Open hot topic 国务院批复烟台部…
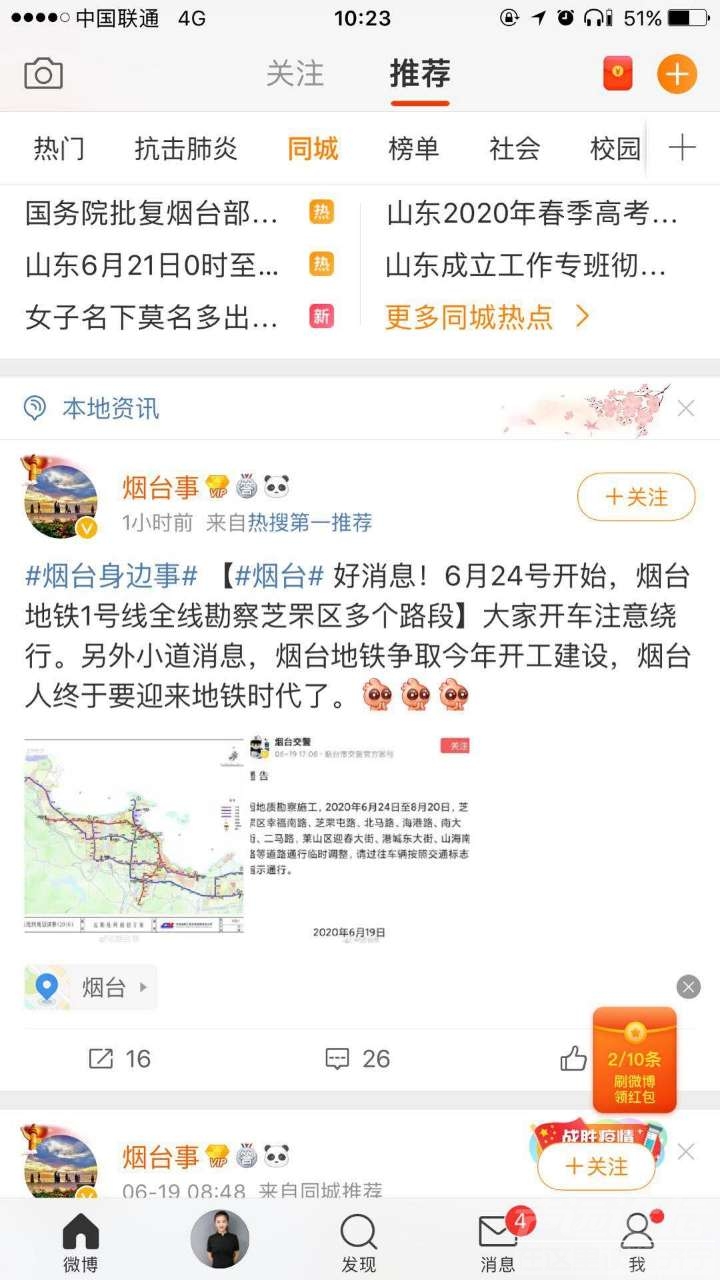The height and width of the screenshot is (1280, 720). (152, 212)
